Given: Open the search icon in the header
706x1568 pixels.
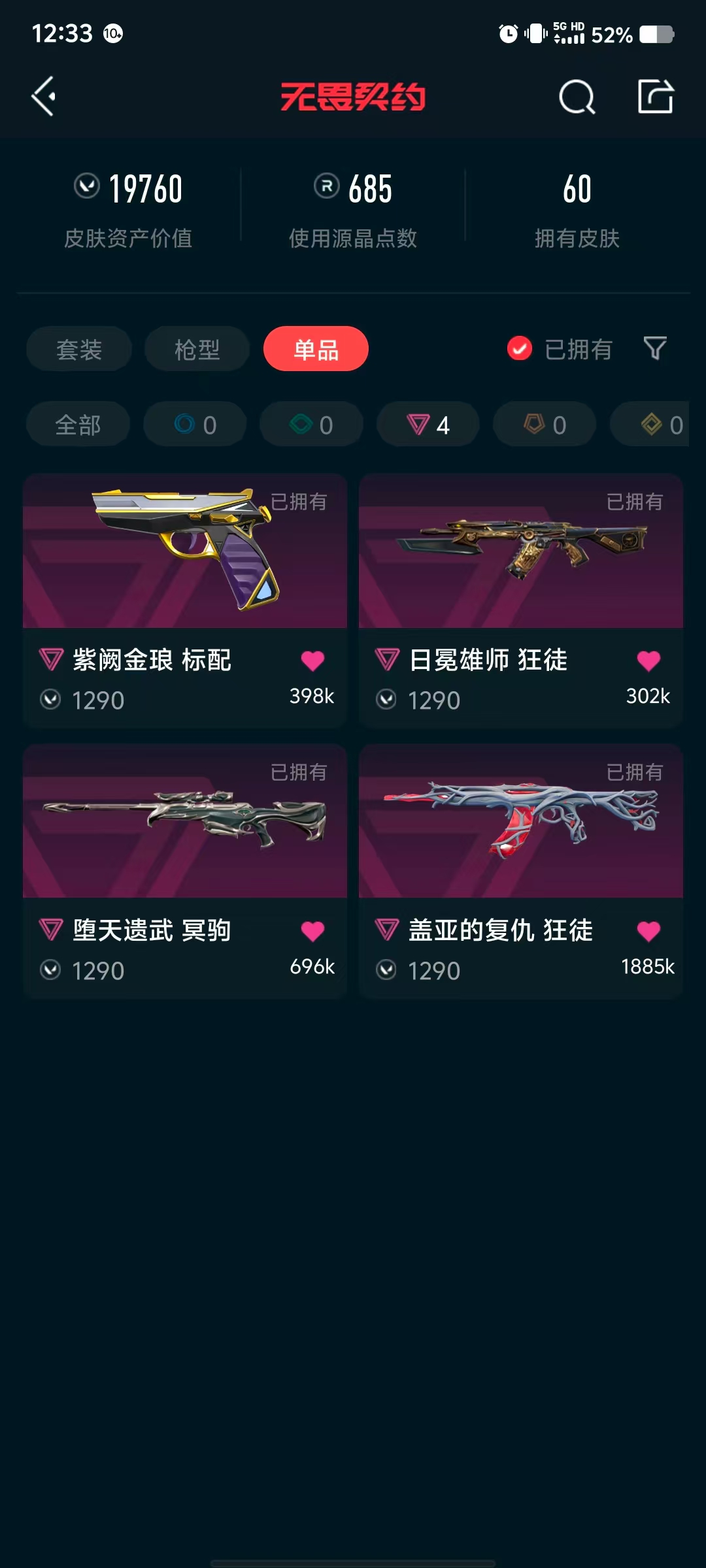Looking at the screenshot, I should click(x=577, y=97).
